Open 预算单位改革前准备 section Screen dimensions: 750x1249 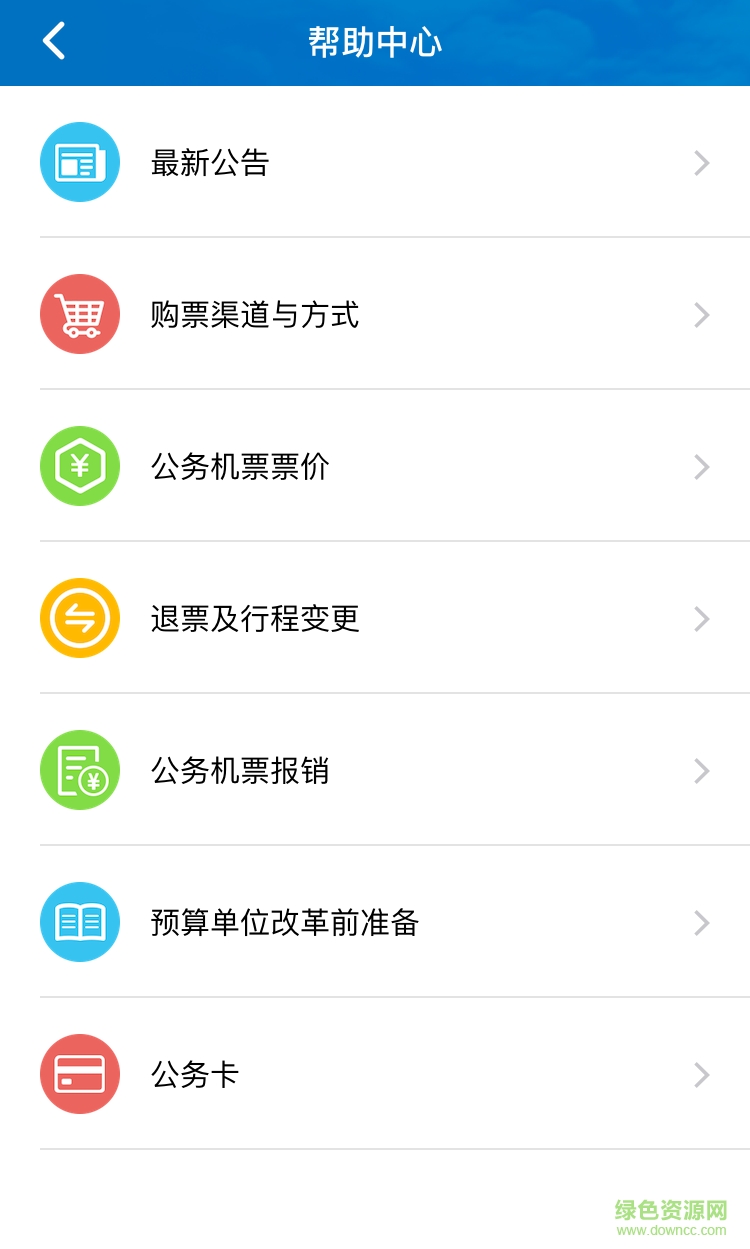click(375, 923)
